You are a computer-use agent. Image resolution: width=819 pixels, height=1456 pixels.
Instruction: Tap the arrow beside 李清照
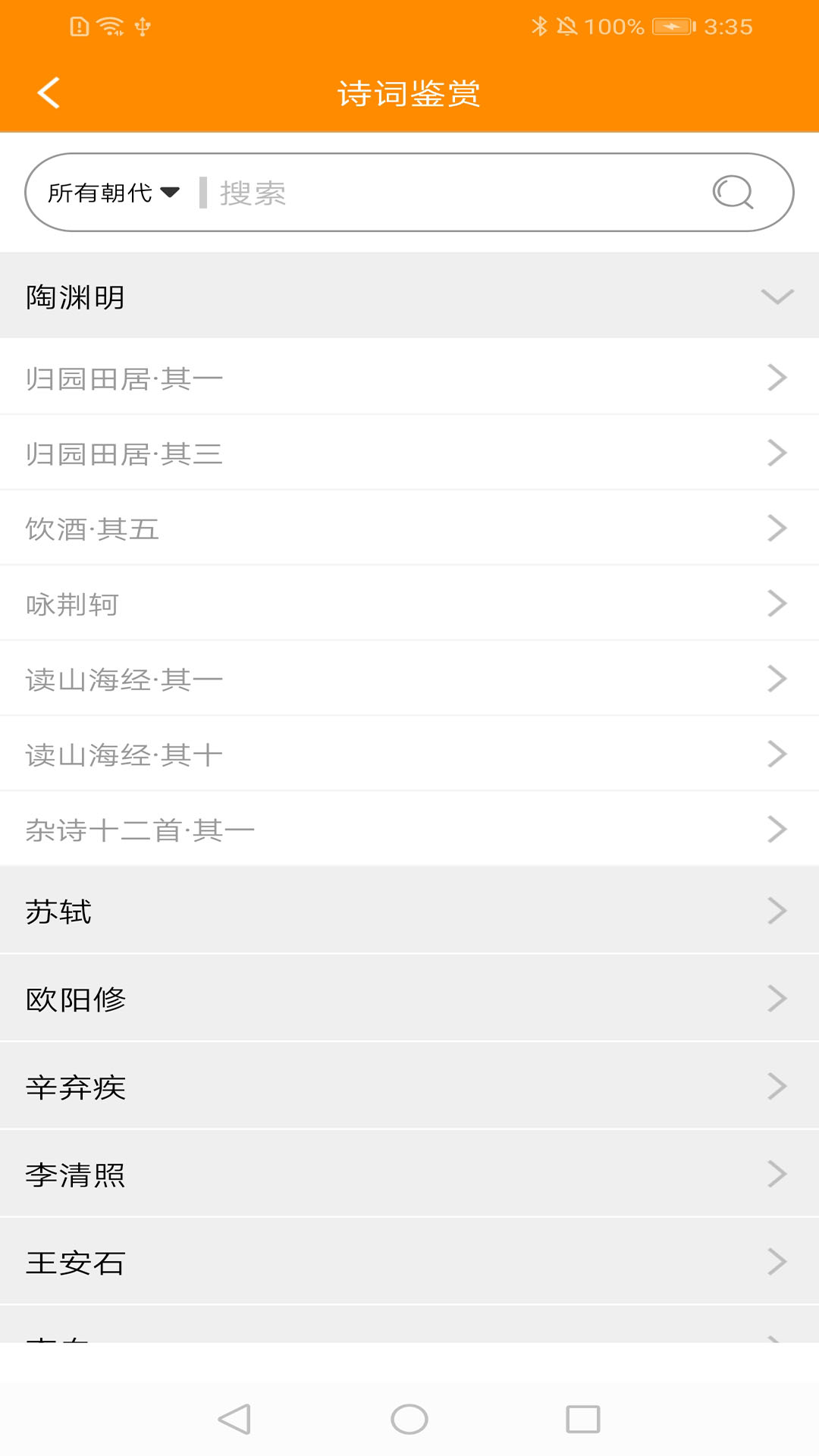[776, 1173]
